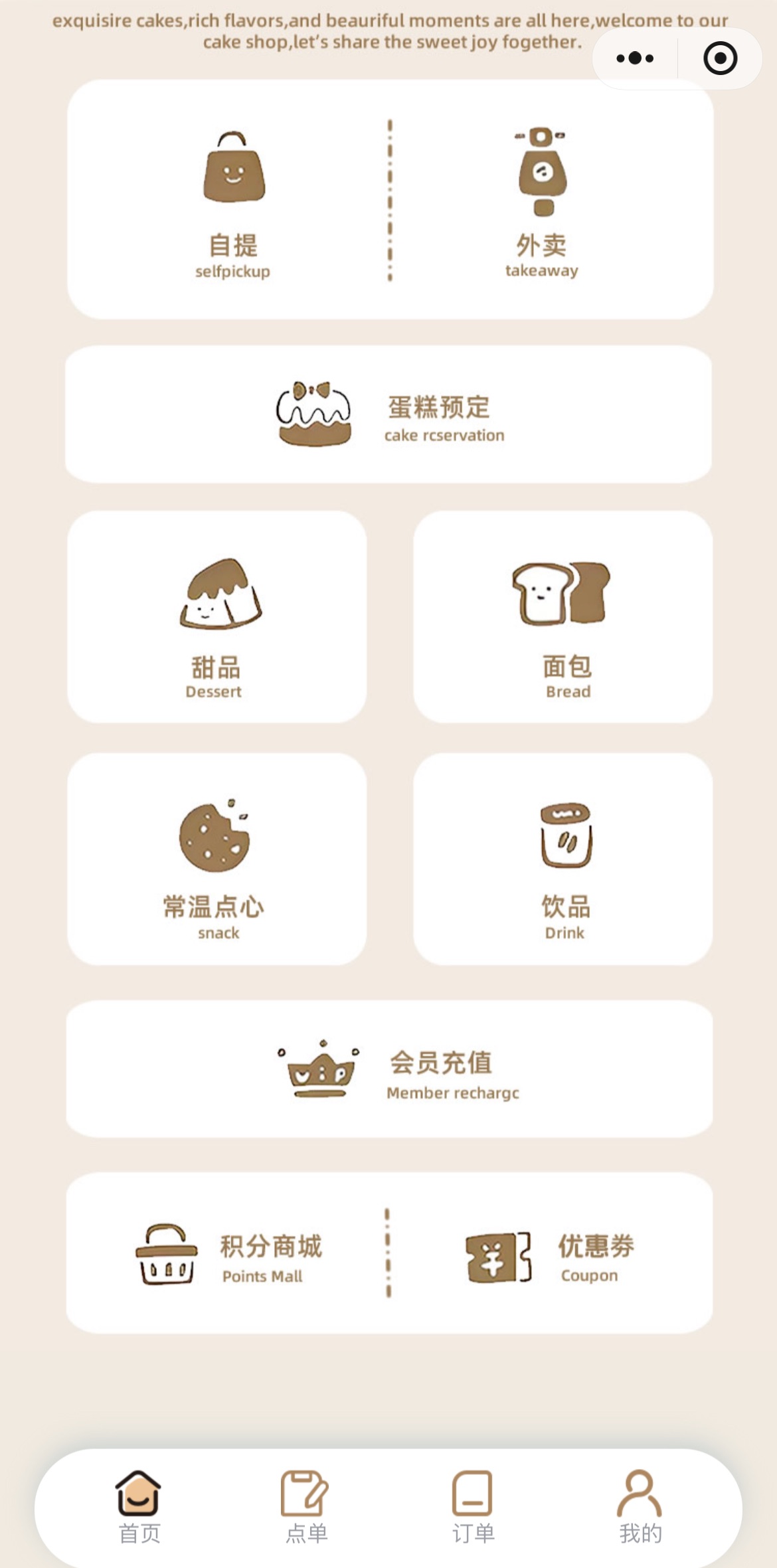Viewport: 777px width, 1568px height.
Task: Browse the 甜品 Dessert category
Action: (216, 616)
